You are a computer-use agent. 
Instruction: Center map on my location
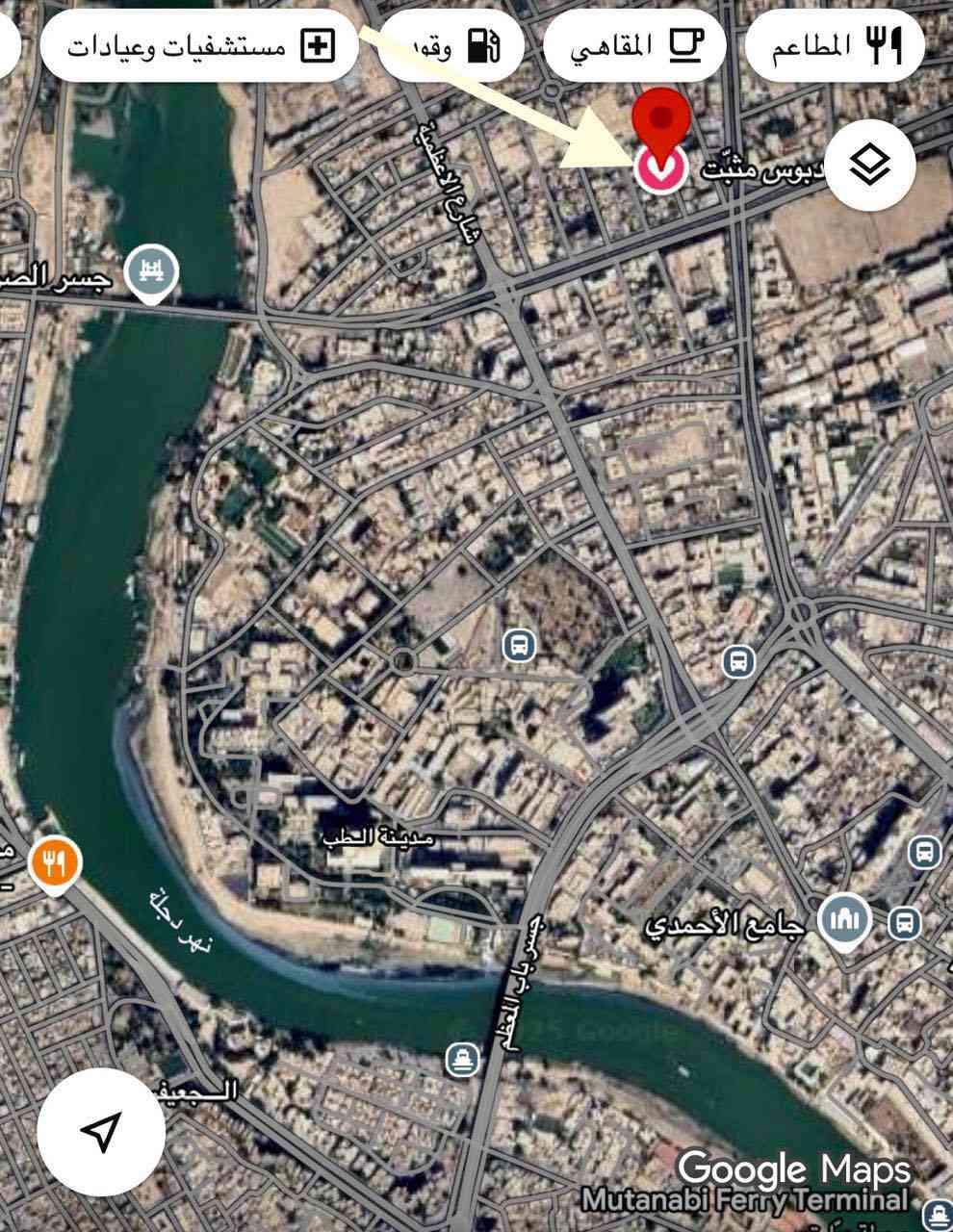click(x=100, y=1132)
